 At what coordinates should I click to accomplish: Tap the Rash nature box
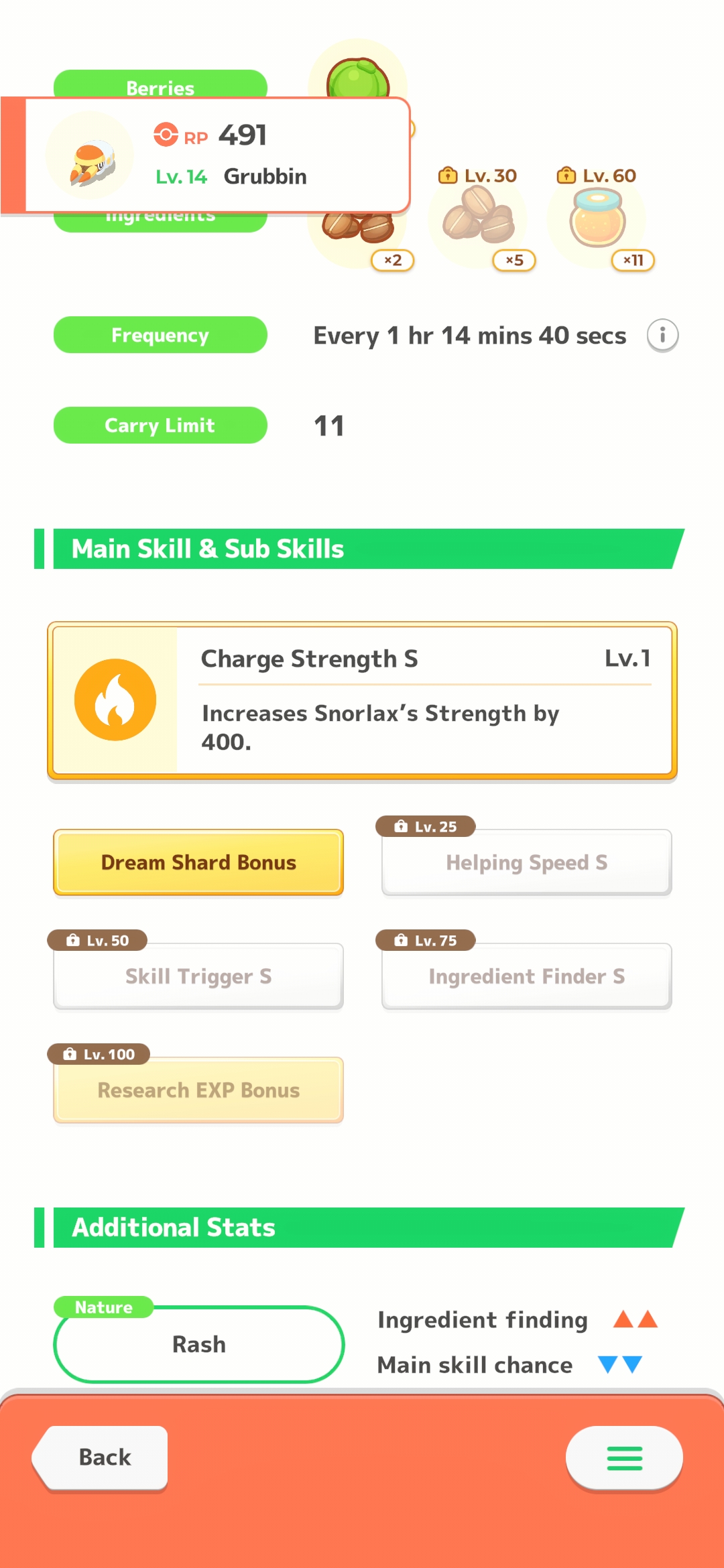click(199, 1344)
